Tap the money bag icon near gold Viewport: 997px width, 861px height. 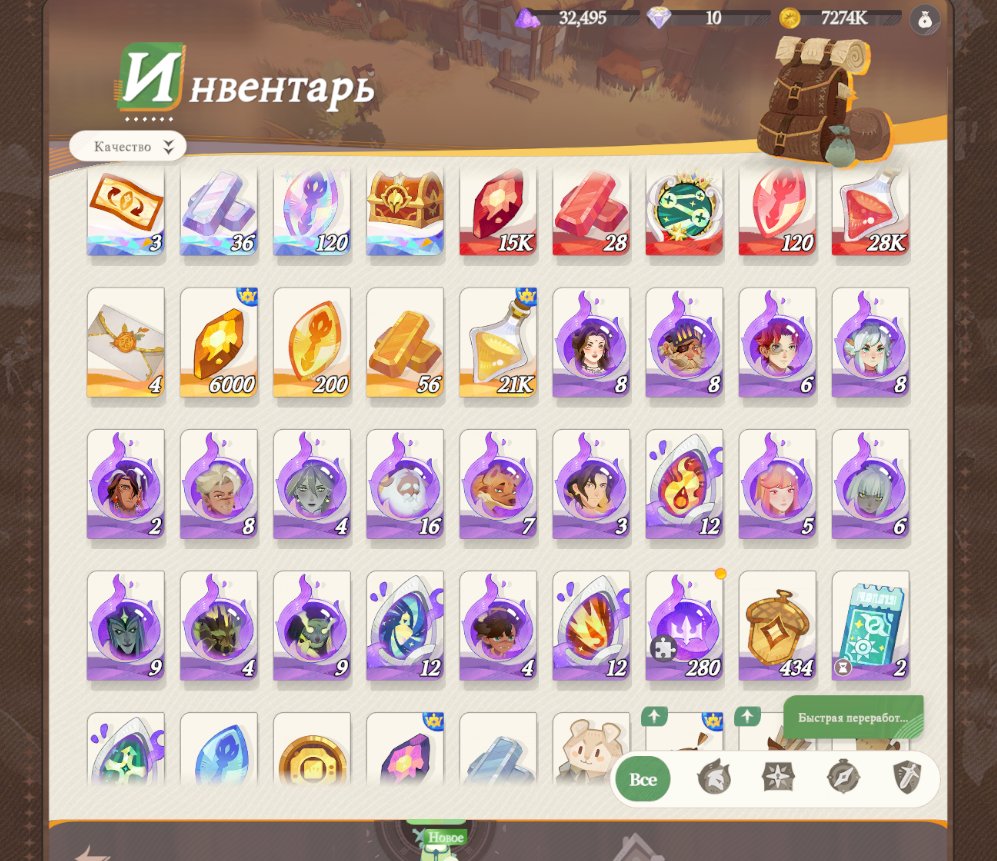tap(924, 20)
